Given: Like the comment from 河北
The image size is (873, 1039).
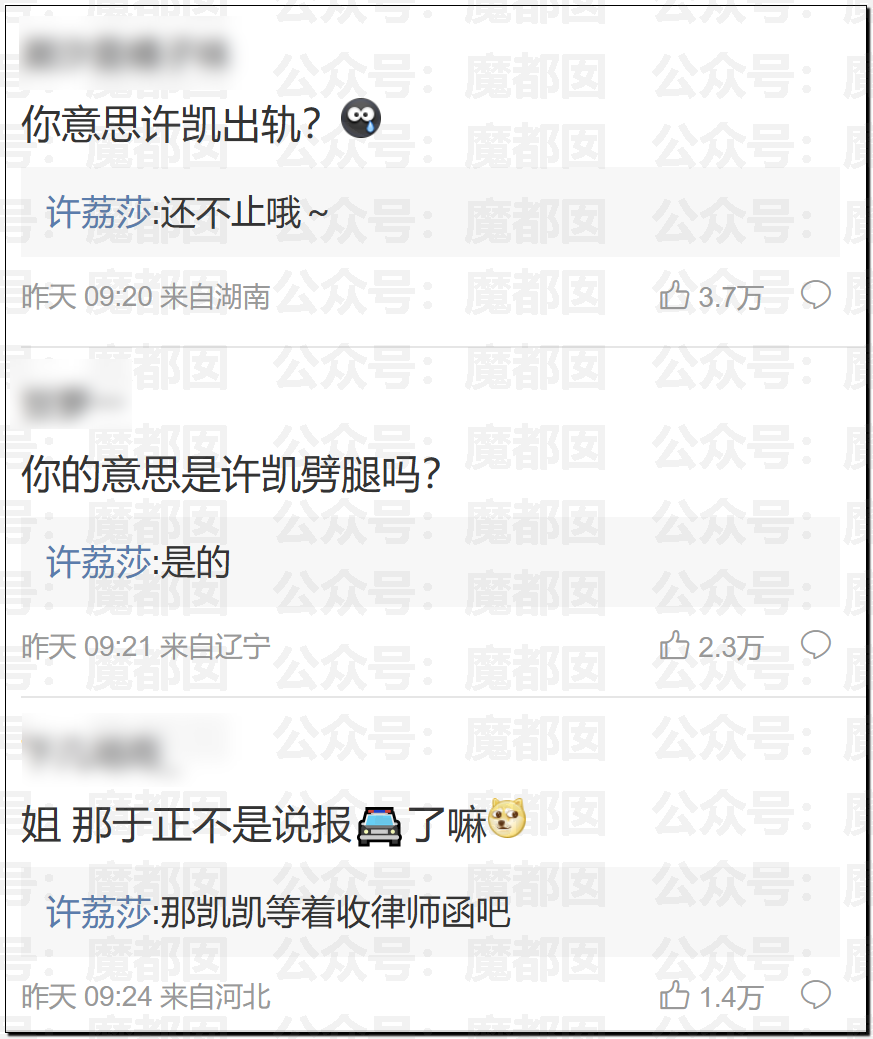Looking at the screenshot, I should [676, 996].
